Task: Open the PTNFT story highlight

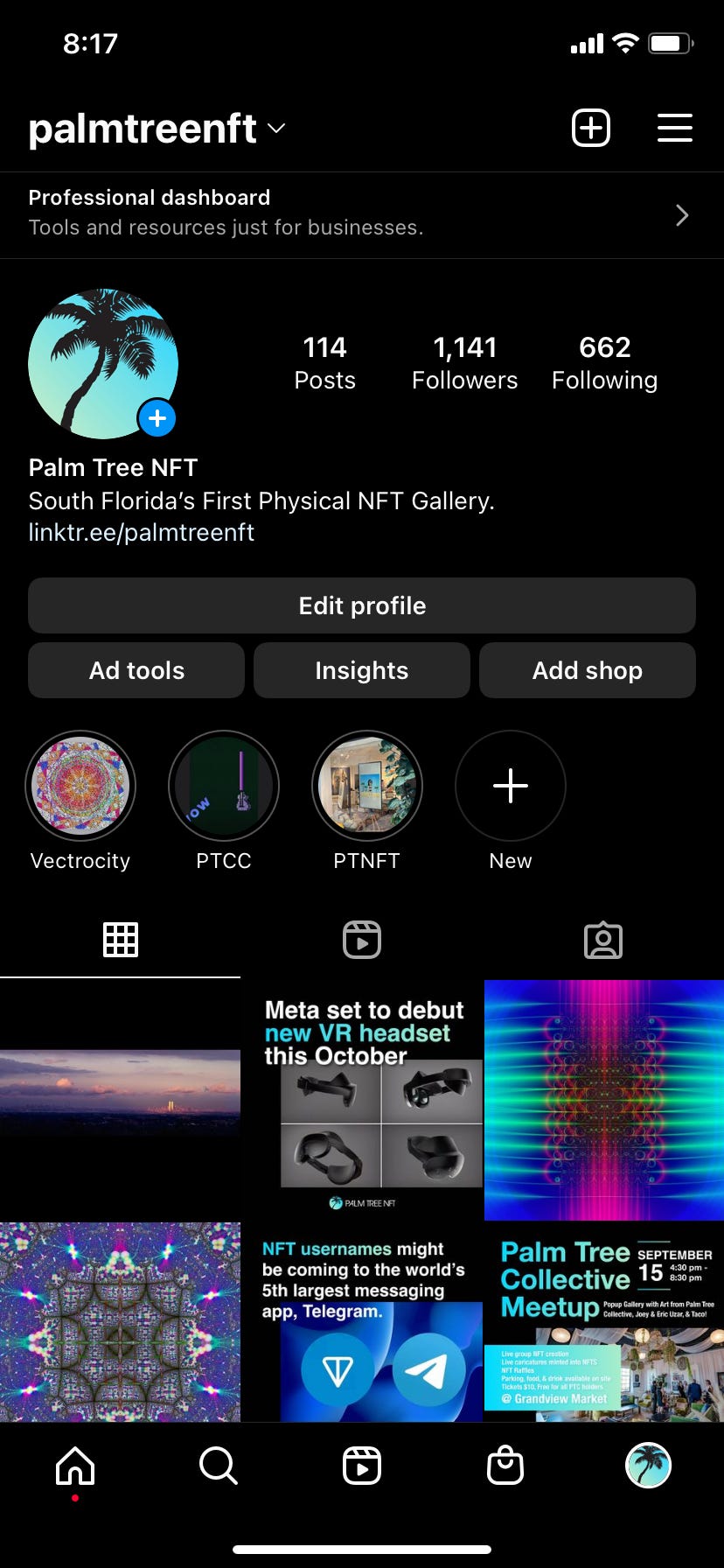Action: point(367,786)
